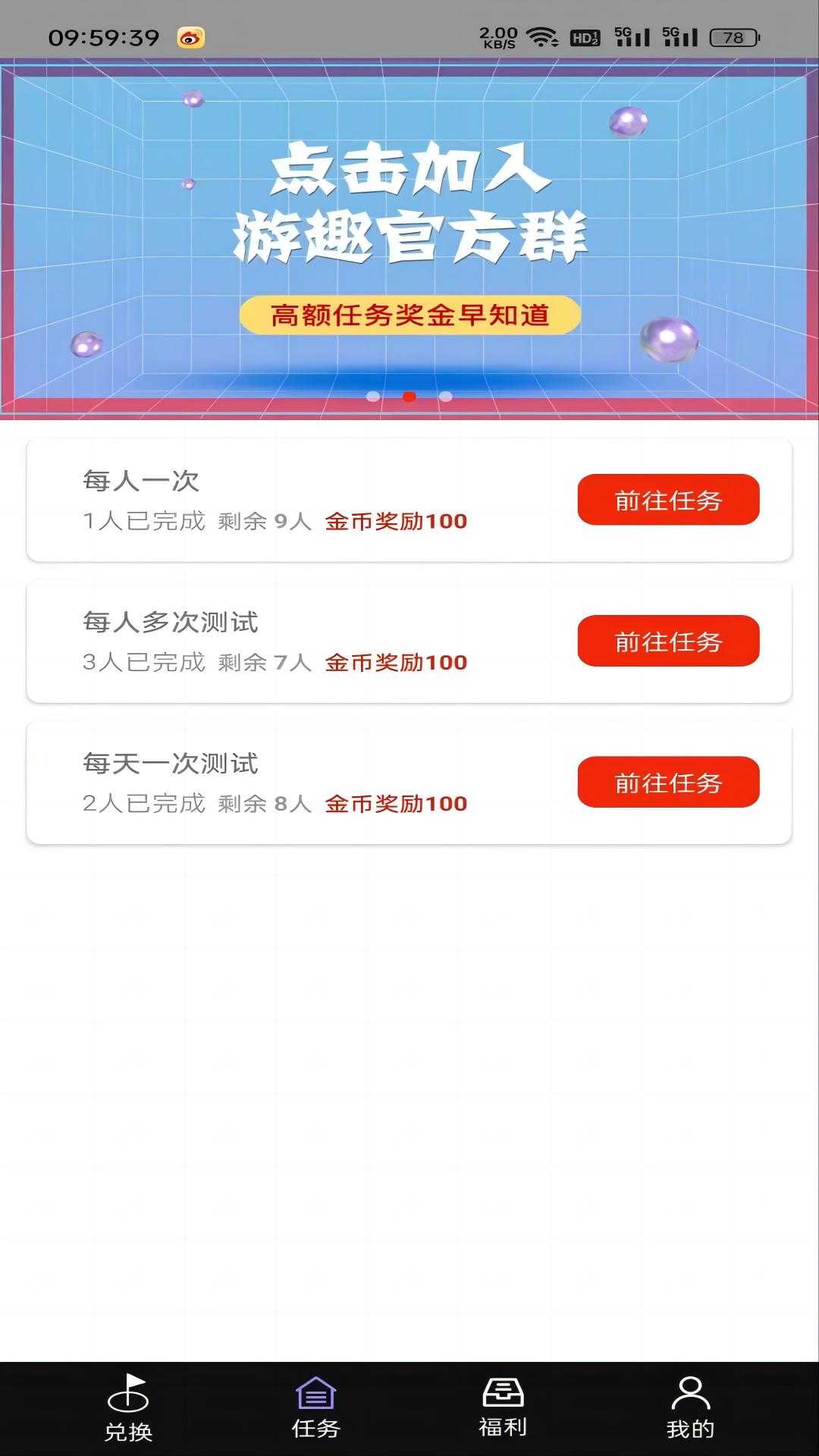The width and height of the screenshot is (819, 1456).
Task: Tap 前往任务 for the 每人一次 task
Action: 668,499
